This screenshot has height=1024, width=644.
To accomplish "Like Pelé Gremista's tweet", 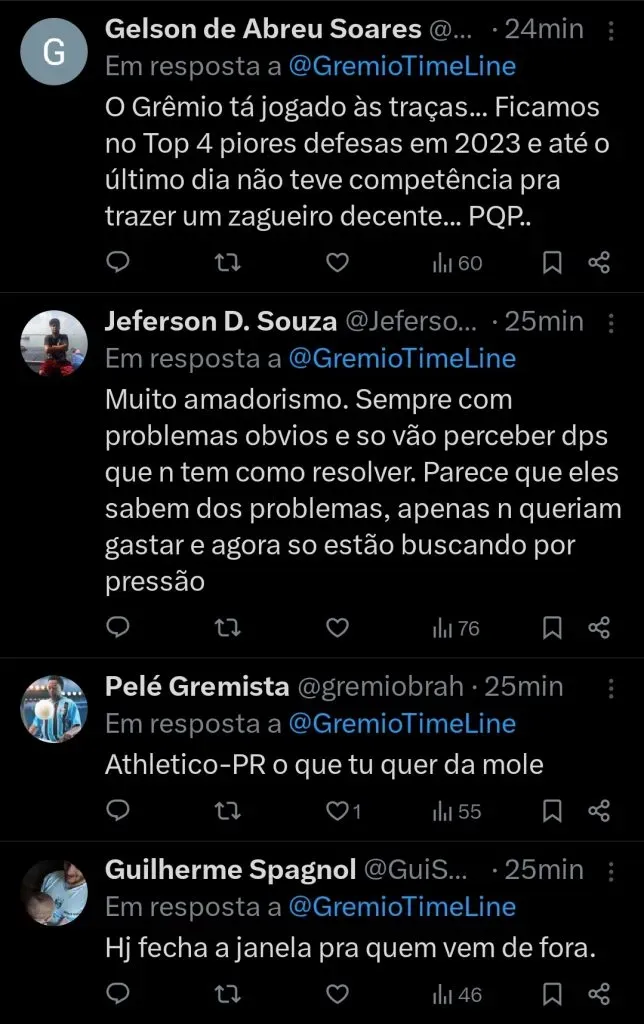I will (338, 811).
